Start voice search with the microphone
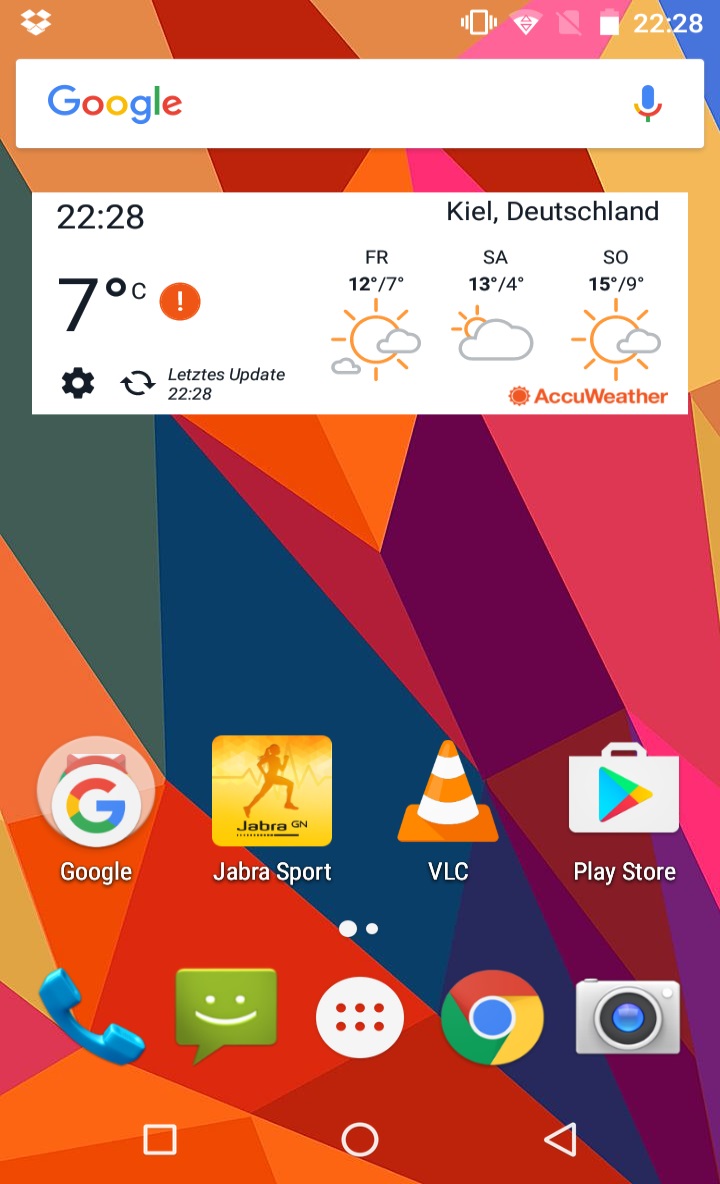This screenshot has height=1184, width=720. 648,103
